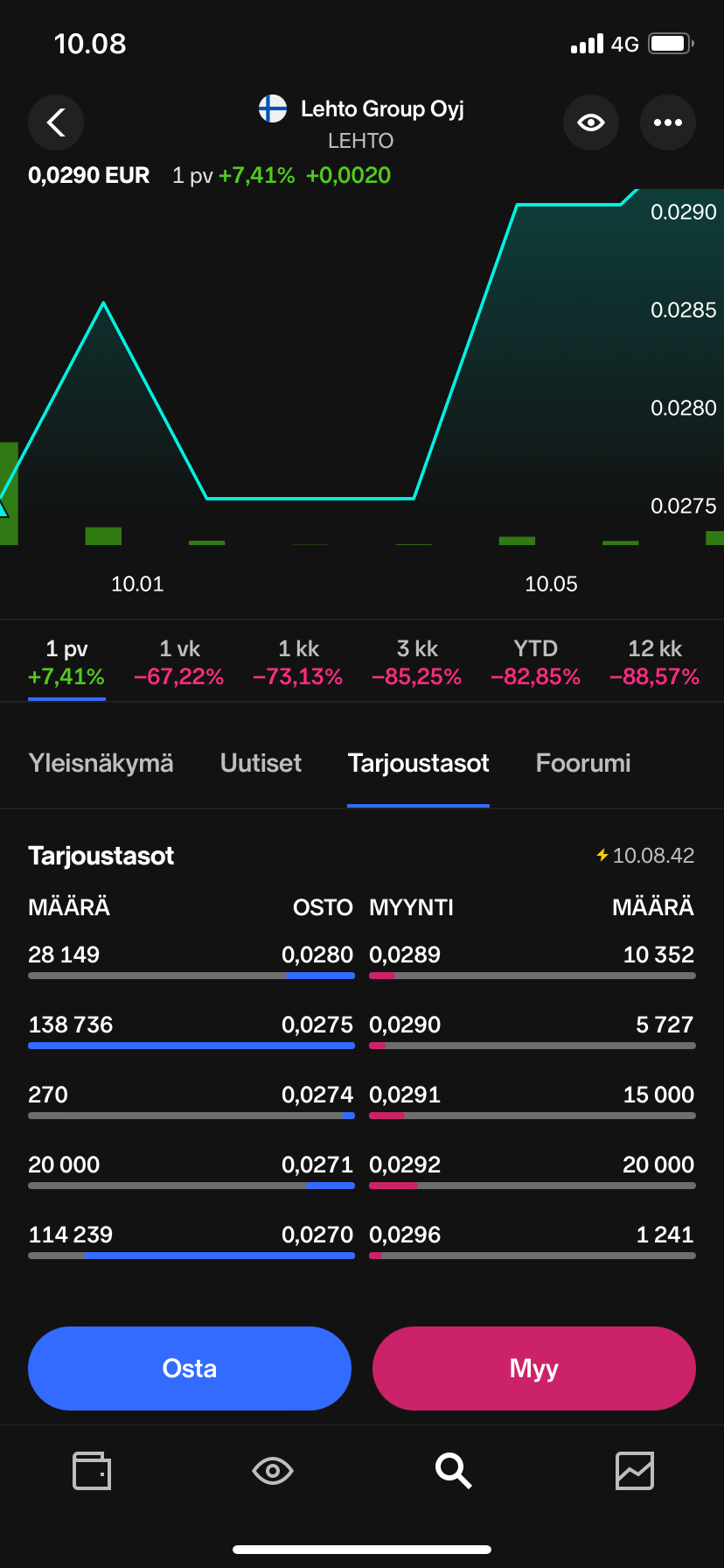This screenshot has width=724, height=1568.
Task: Open the wallet tab in bottom bar
Action: [x=92, y=1471]
